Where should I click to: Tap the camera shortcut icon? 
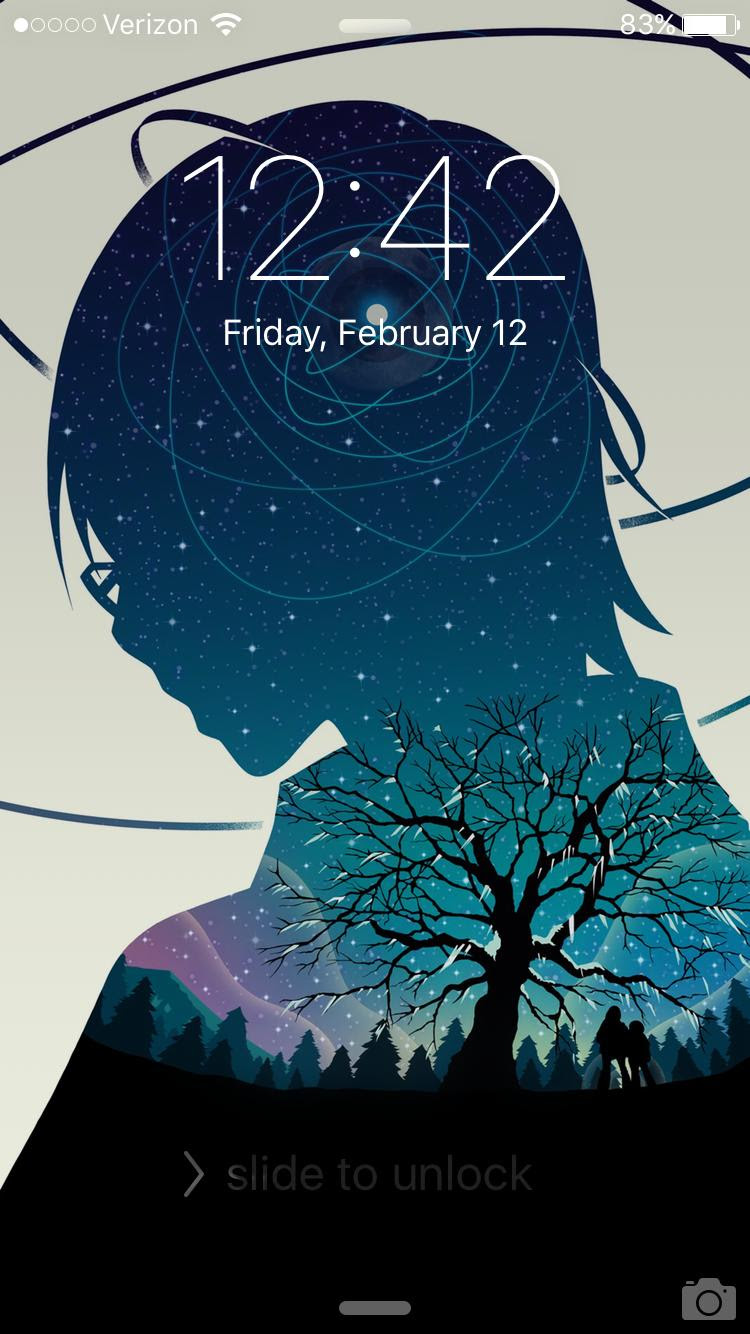[x=708, y=1299]
